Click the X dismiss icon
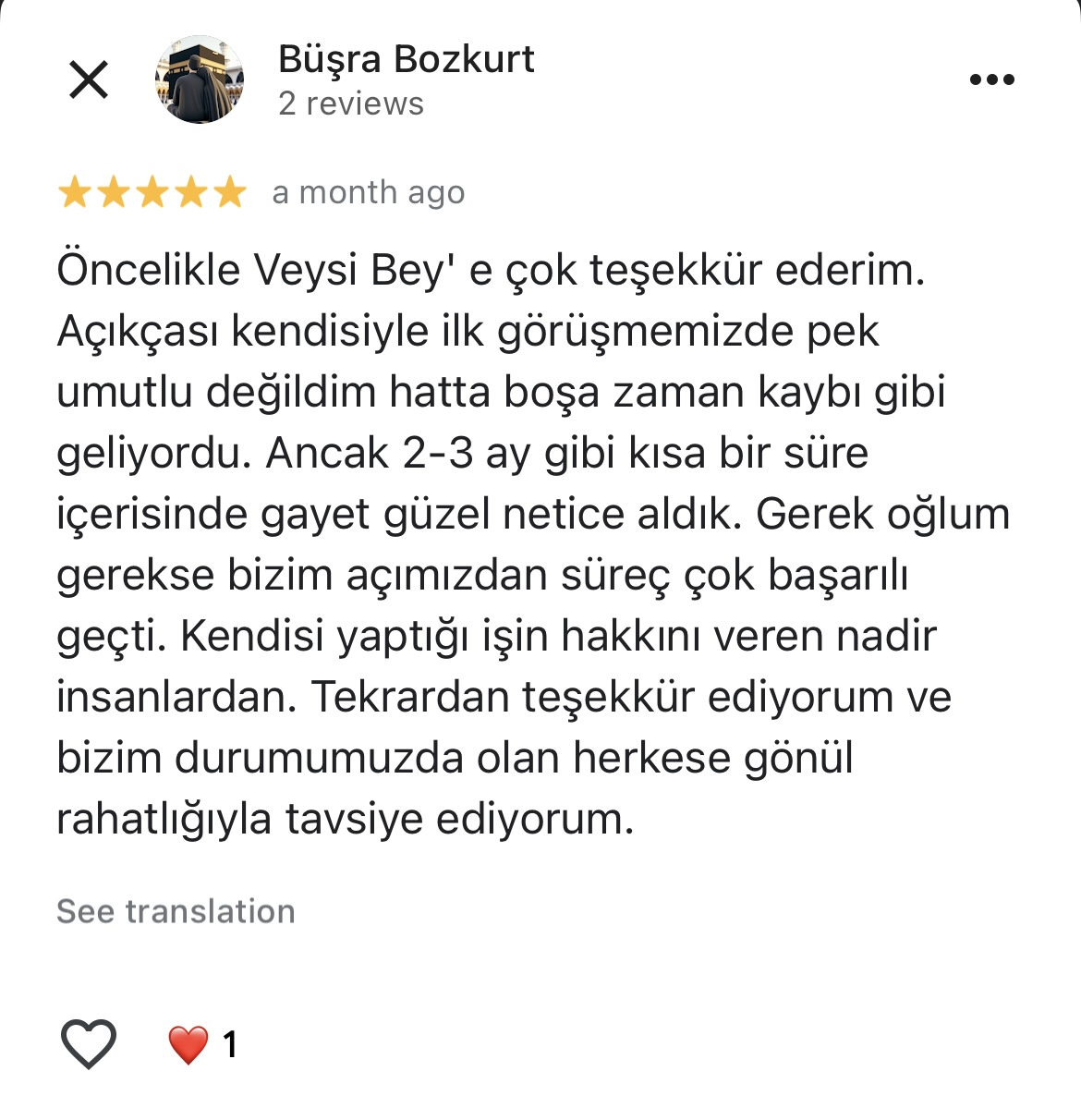1081x1120 pixels. point(88,79)
